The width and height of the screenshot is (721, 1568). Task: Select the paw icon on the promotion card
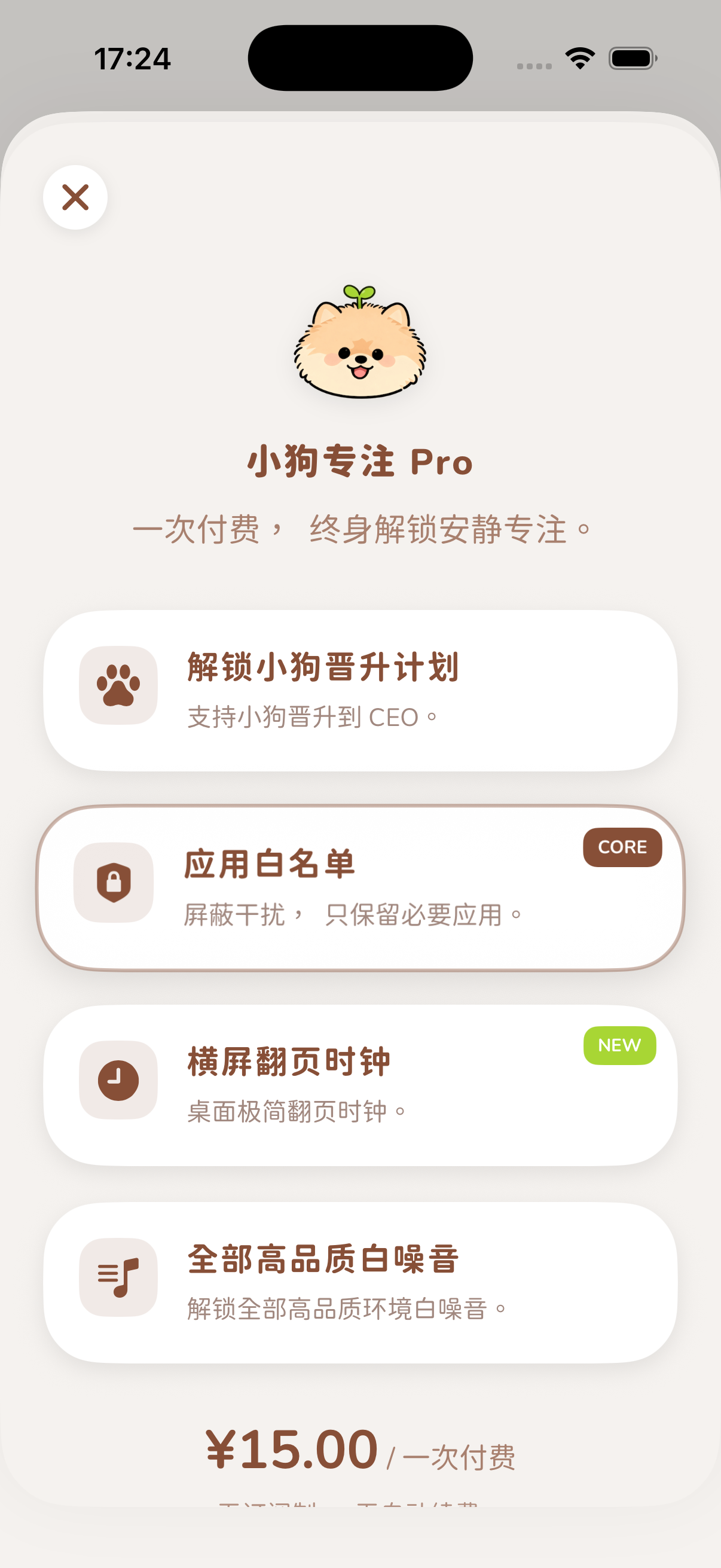[x=118, y=686]
